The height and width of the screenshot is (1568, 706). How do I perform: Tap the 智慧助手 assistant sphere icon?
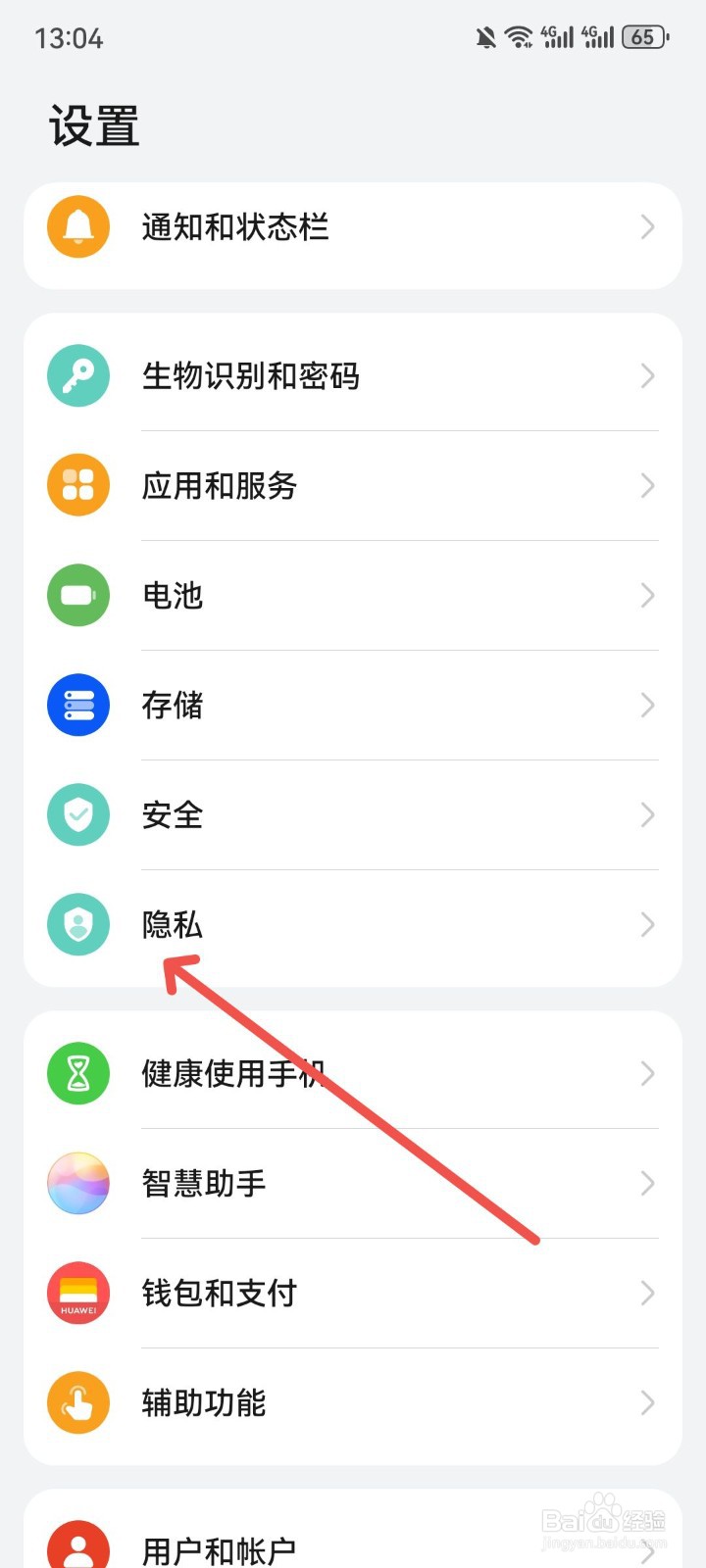click(x=77, y=1183)
